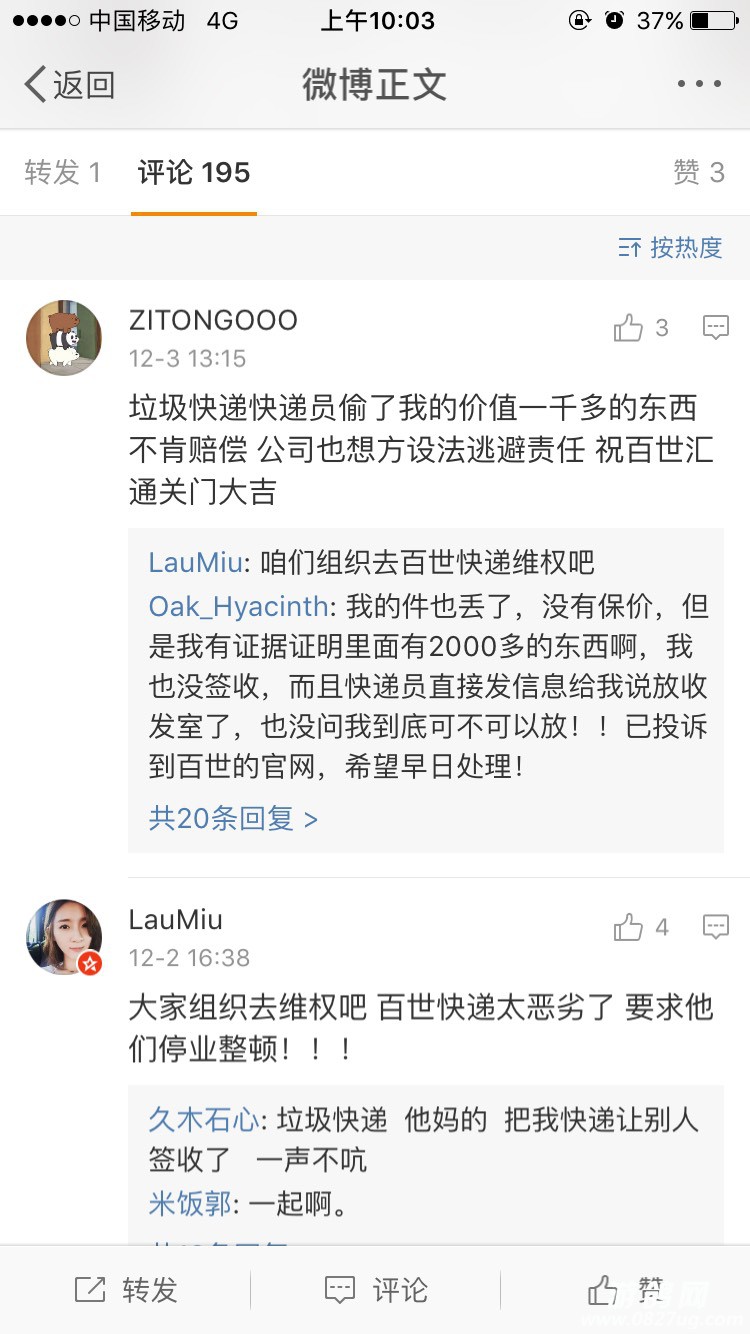Open LauMiu's profile avatar

pyautogui.click(x=64, y=937)
